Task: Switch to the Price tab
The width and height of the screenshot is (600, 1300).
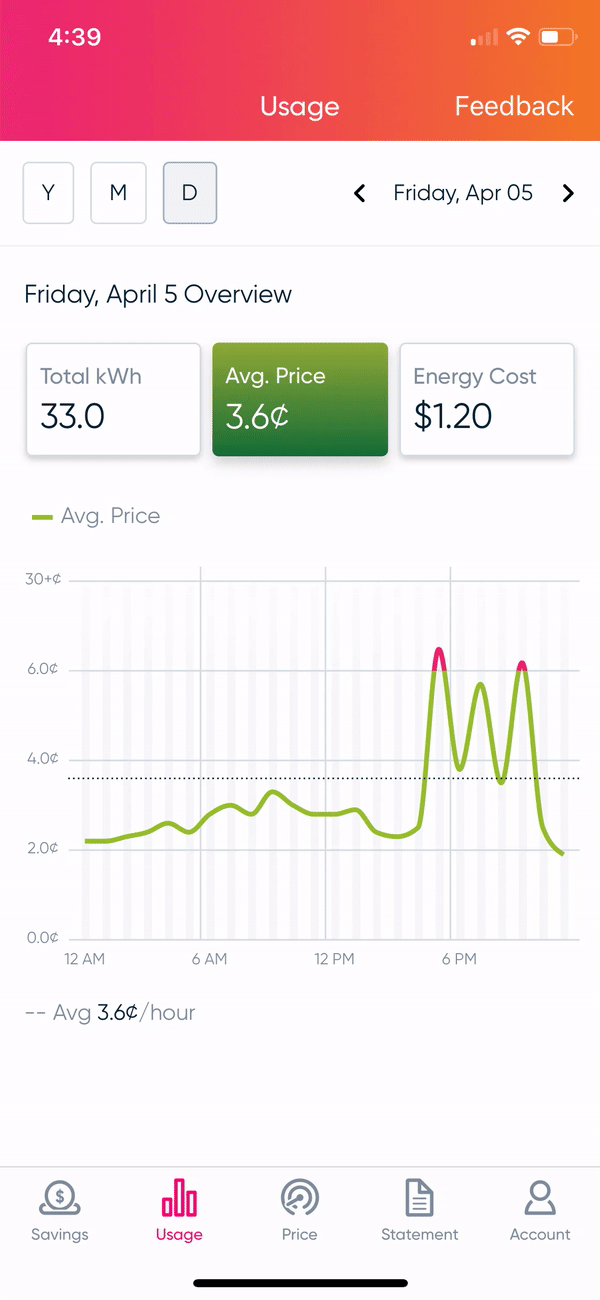Action: (300, 1210)
